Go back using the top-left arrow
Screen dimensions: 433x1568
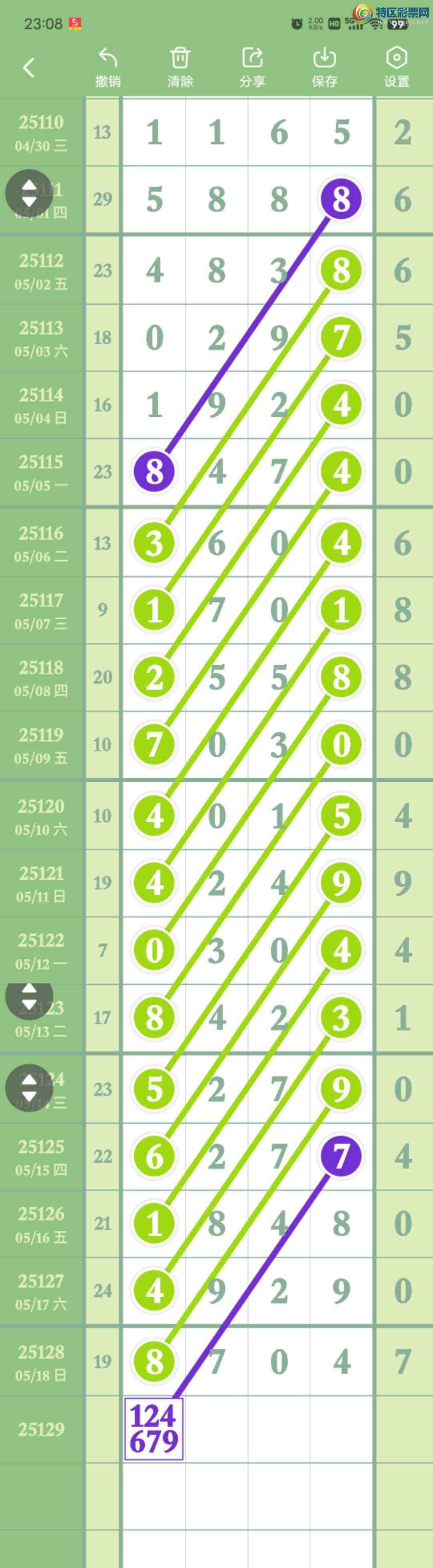click(28, 67)
